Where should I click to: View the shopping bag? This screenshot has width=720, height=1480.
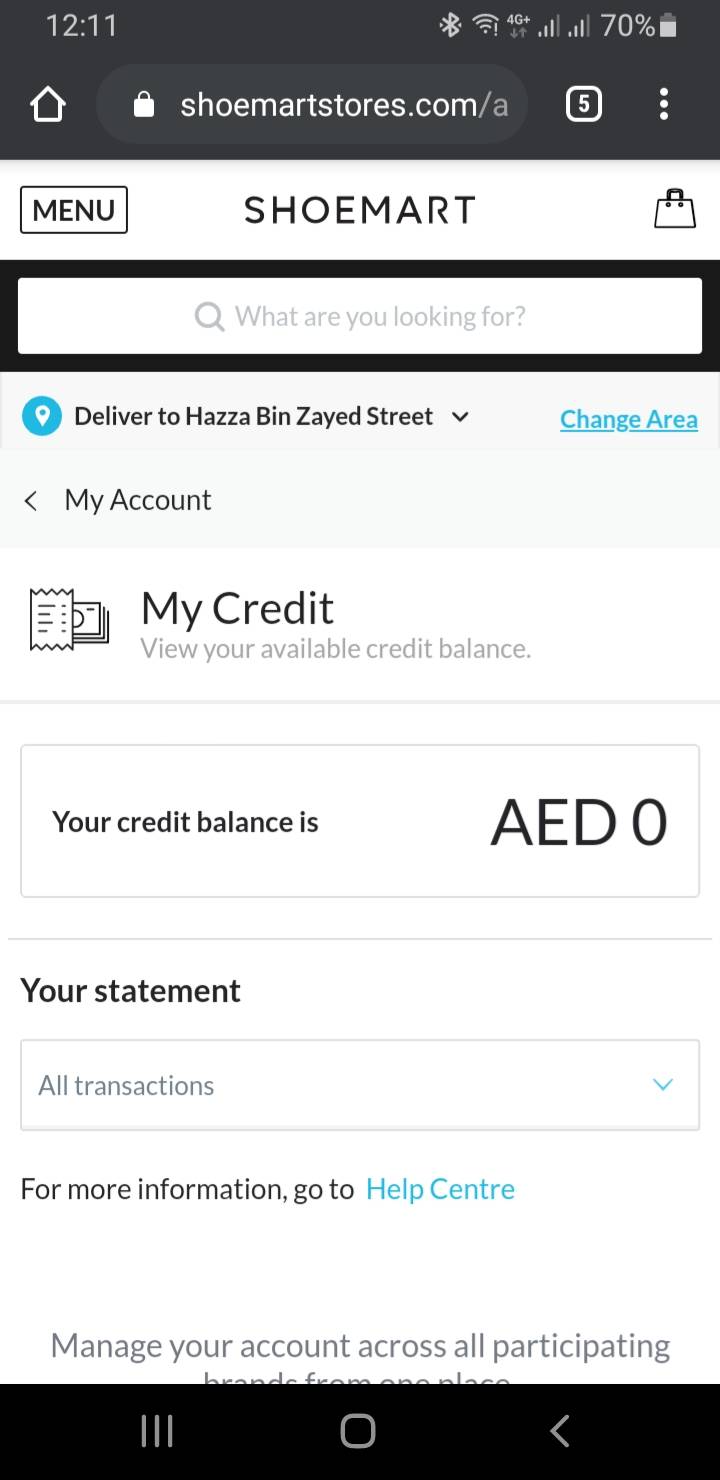coord(674,210)
